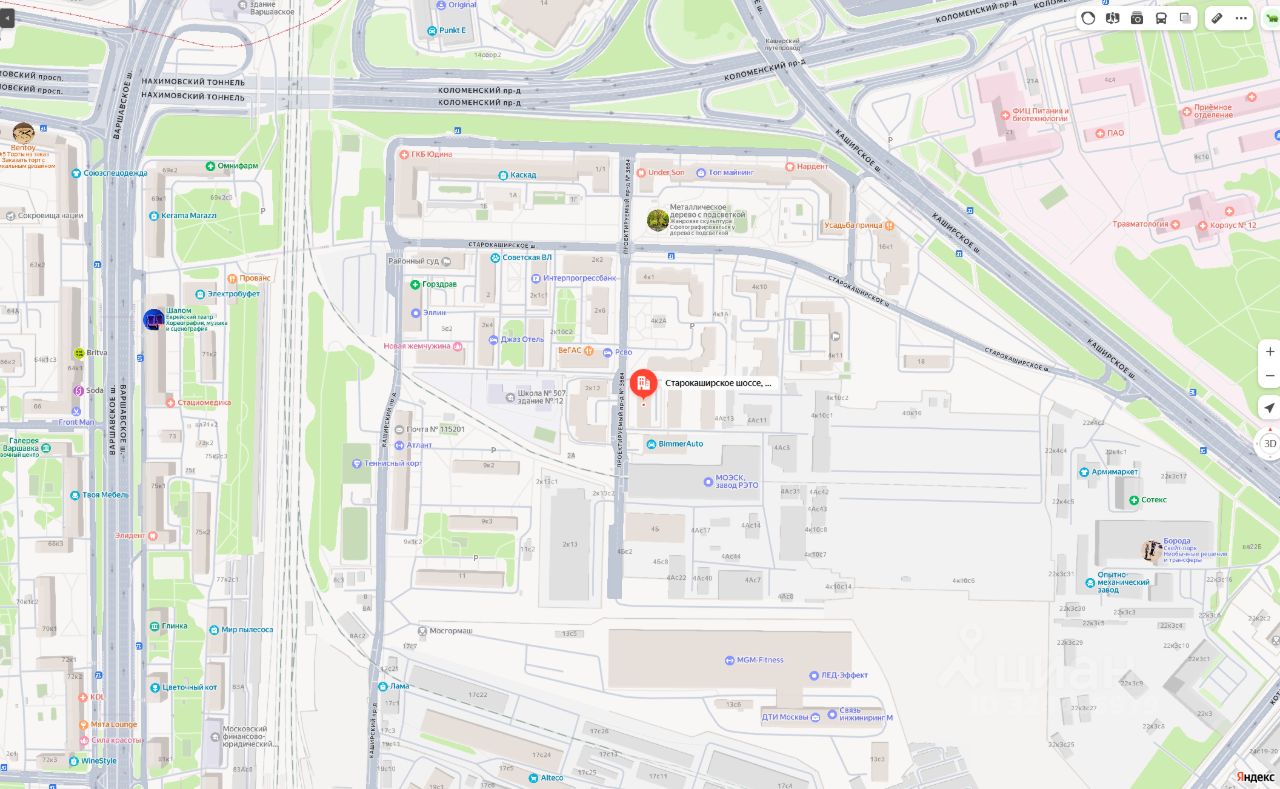Center map on my location
This screenshot has width=1280, height=789.
click(1269, 408)
